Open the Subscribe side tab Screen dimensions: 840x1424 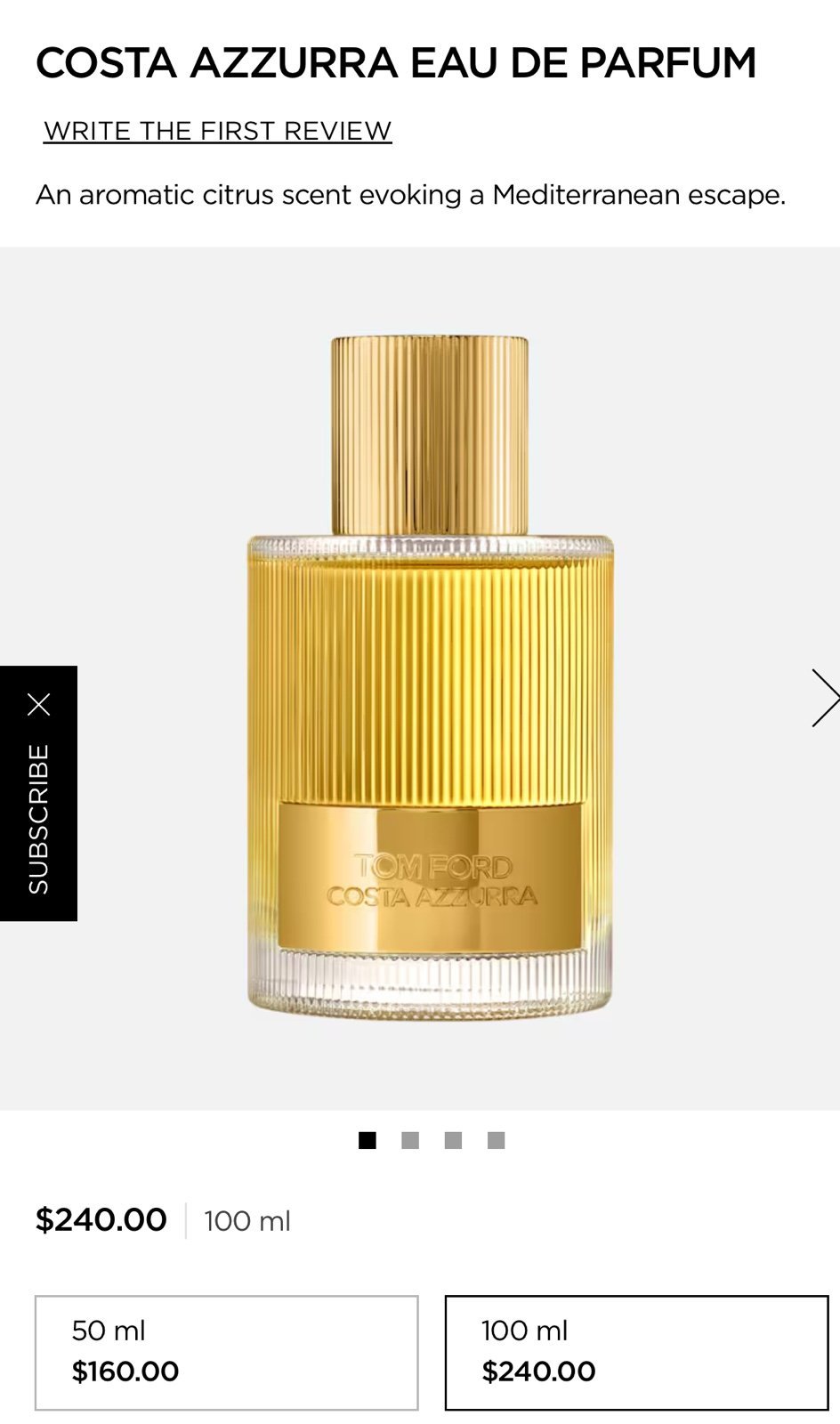38,819
